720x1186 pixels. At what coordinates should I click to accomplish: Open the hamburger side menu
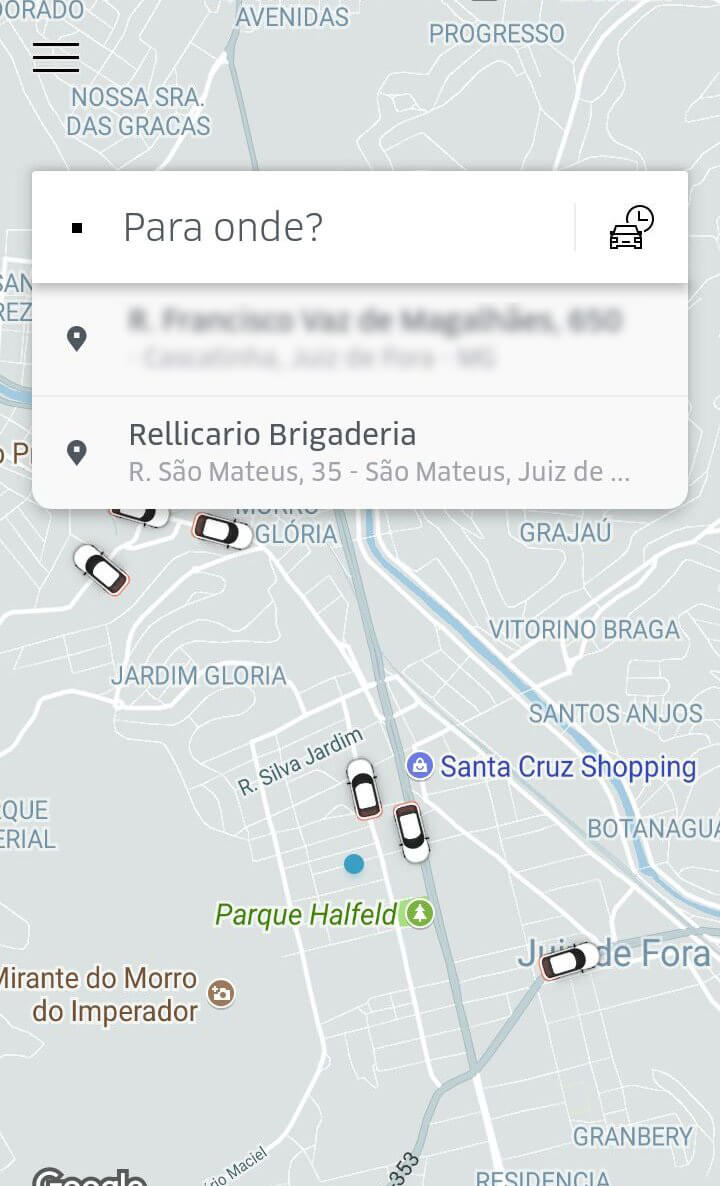coord(56,57)
